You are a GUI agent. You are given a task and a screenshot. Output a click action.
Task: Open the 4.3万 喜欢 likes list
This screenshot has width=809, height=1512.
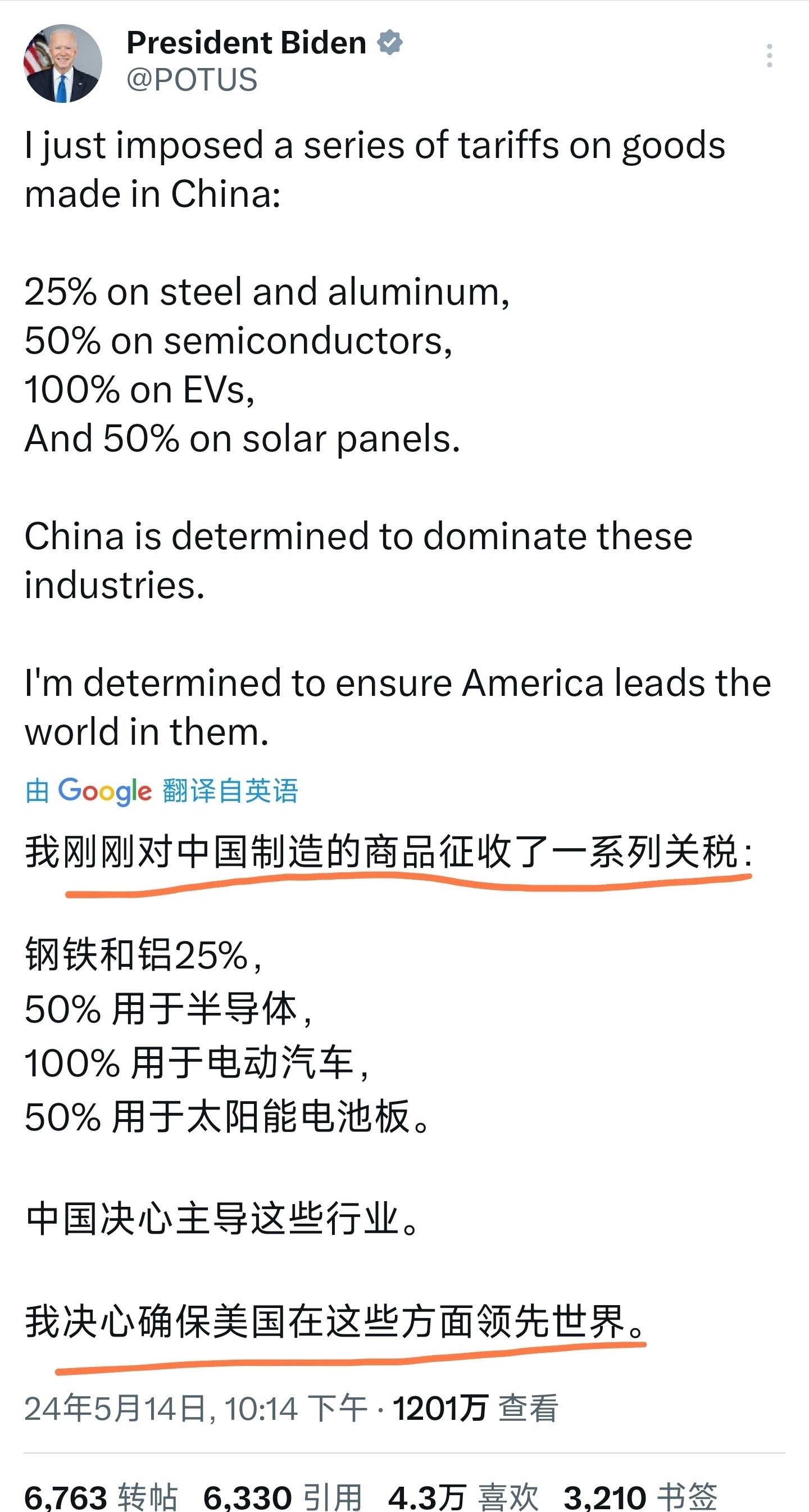coord(463,1497)
